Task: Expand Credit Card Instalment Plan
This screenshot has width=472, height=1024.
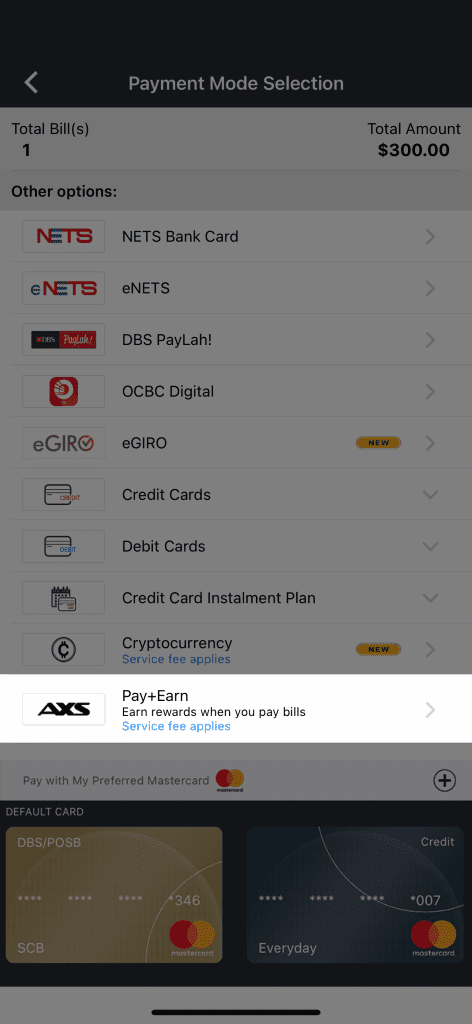Action: point(236,598)
